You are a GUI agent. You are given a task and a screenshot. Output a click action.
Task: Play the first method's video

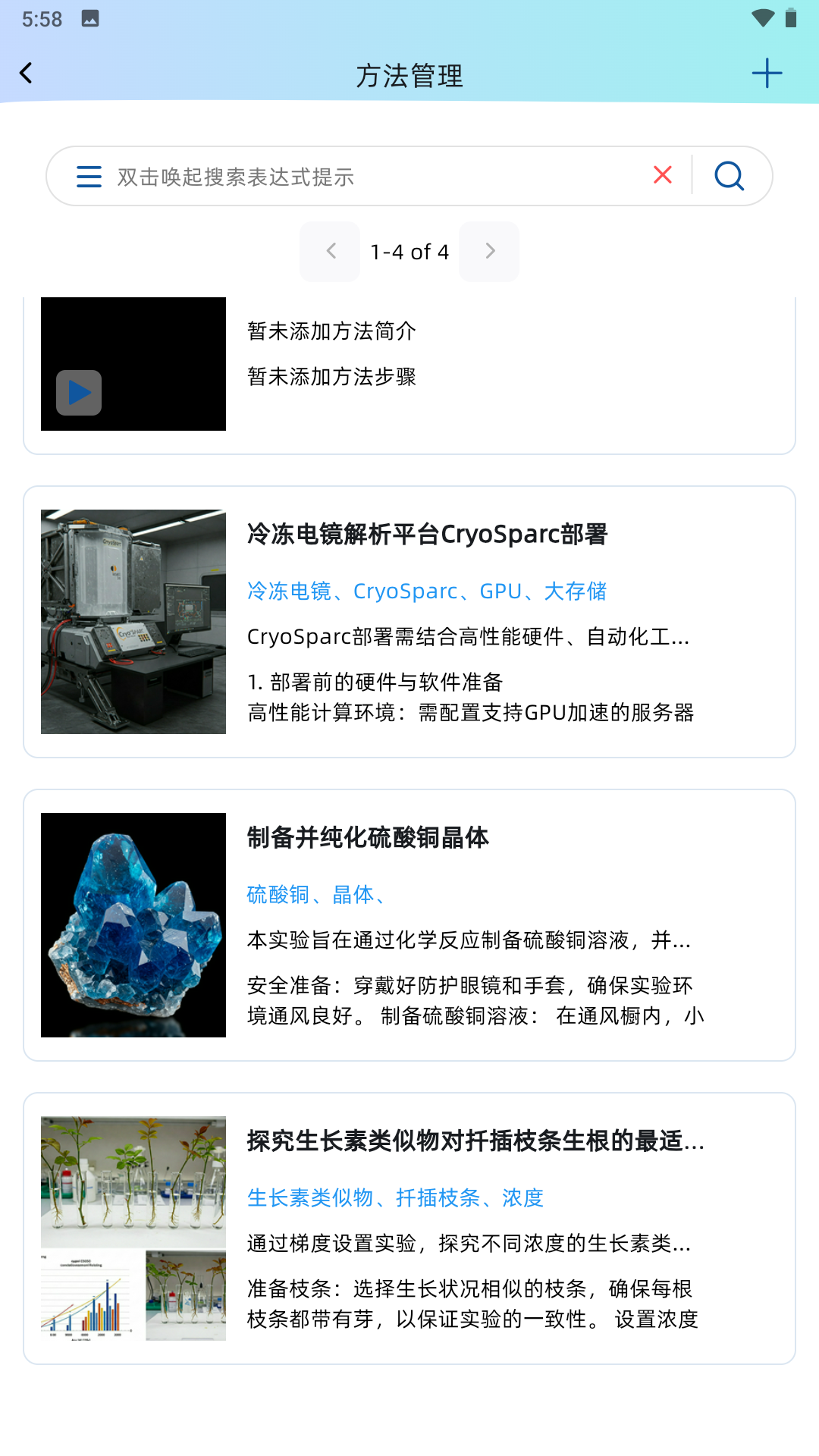coord(78,393)
